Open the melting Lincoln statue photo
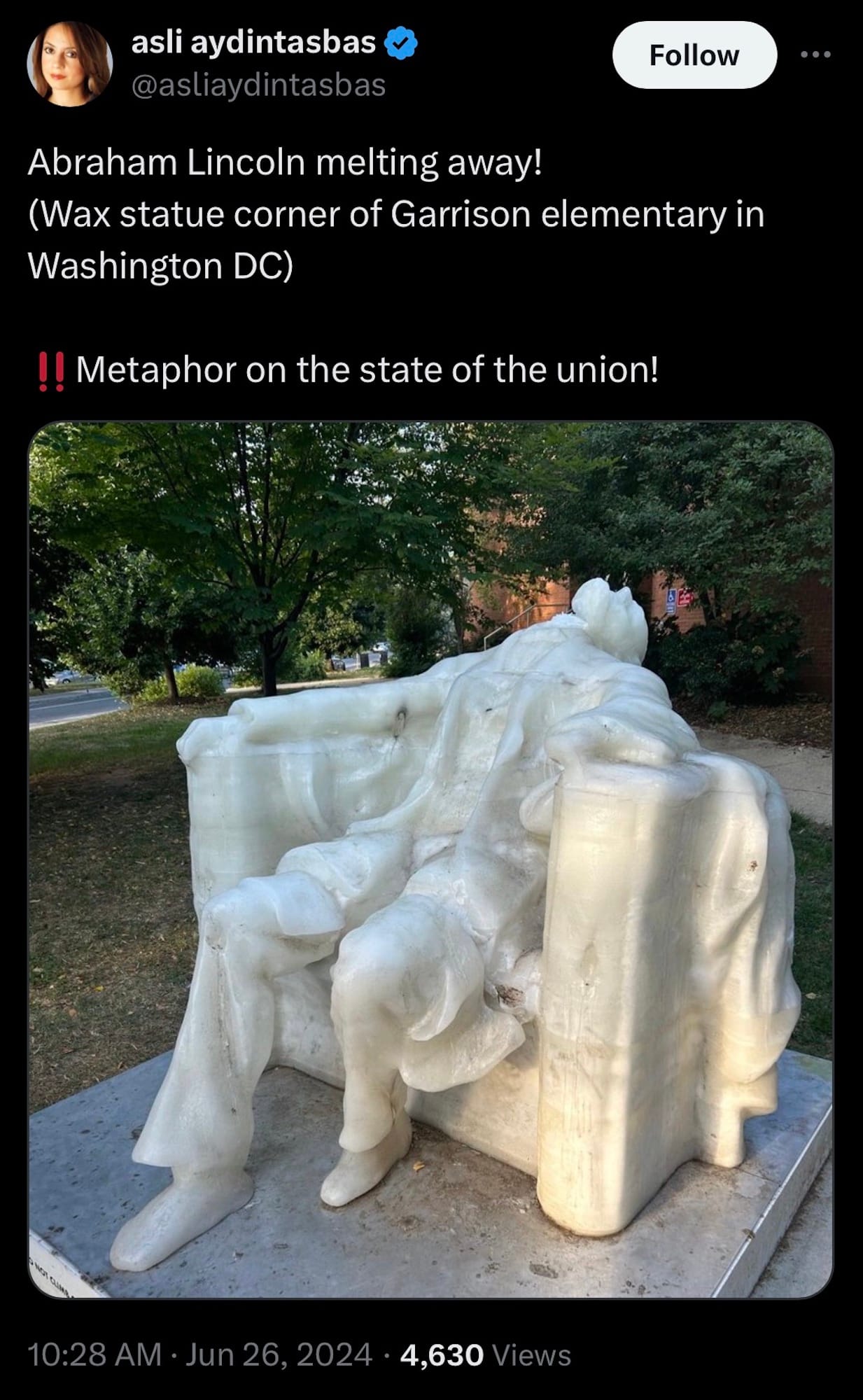The height and width of the screenshot is (1400, 863). pyautogui.click(x=430, y=860)
